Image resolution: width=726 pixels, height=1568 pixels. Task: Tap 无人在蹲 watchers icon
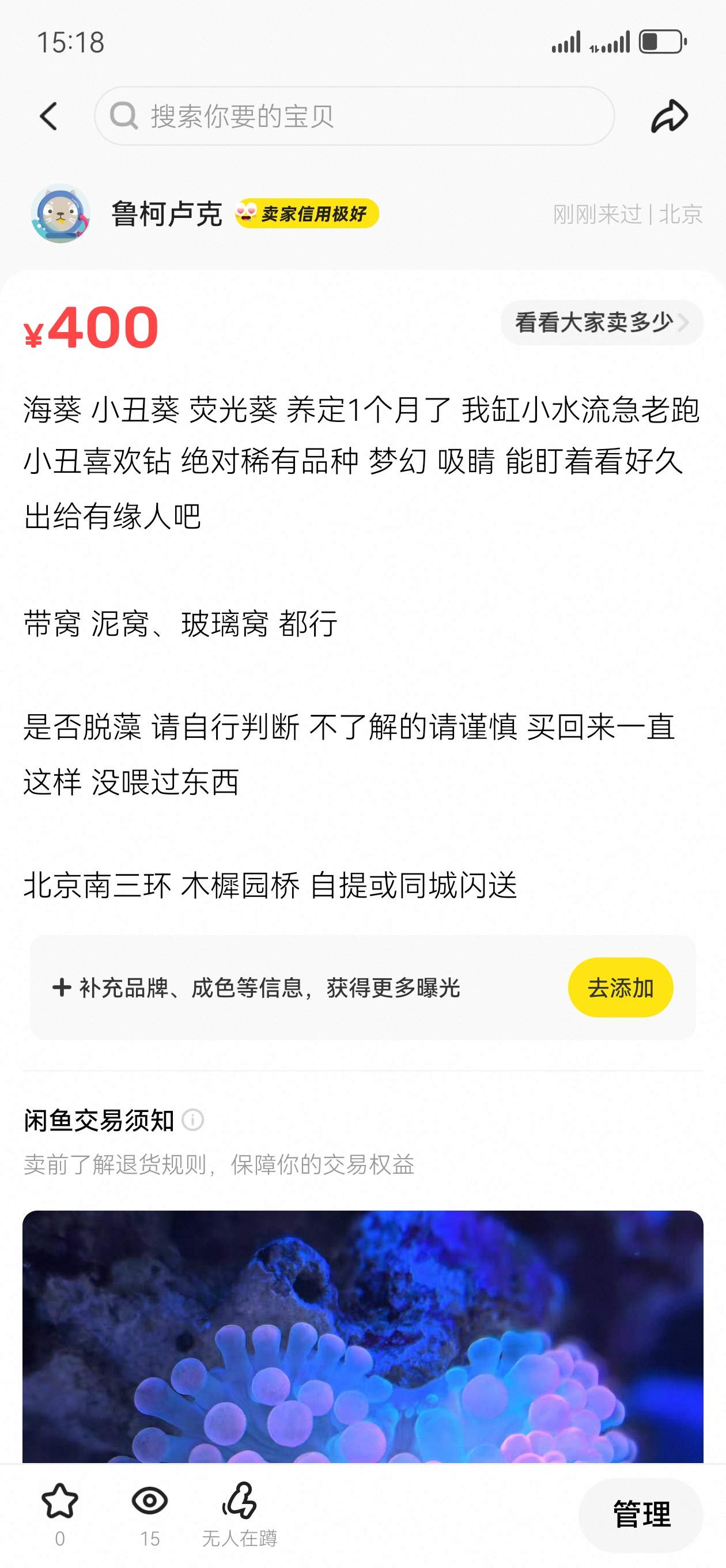(x=239, y=1501)
